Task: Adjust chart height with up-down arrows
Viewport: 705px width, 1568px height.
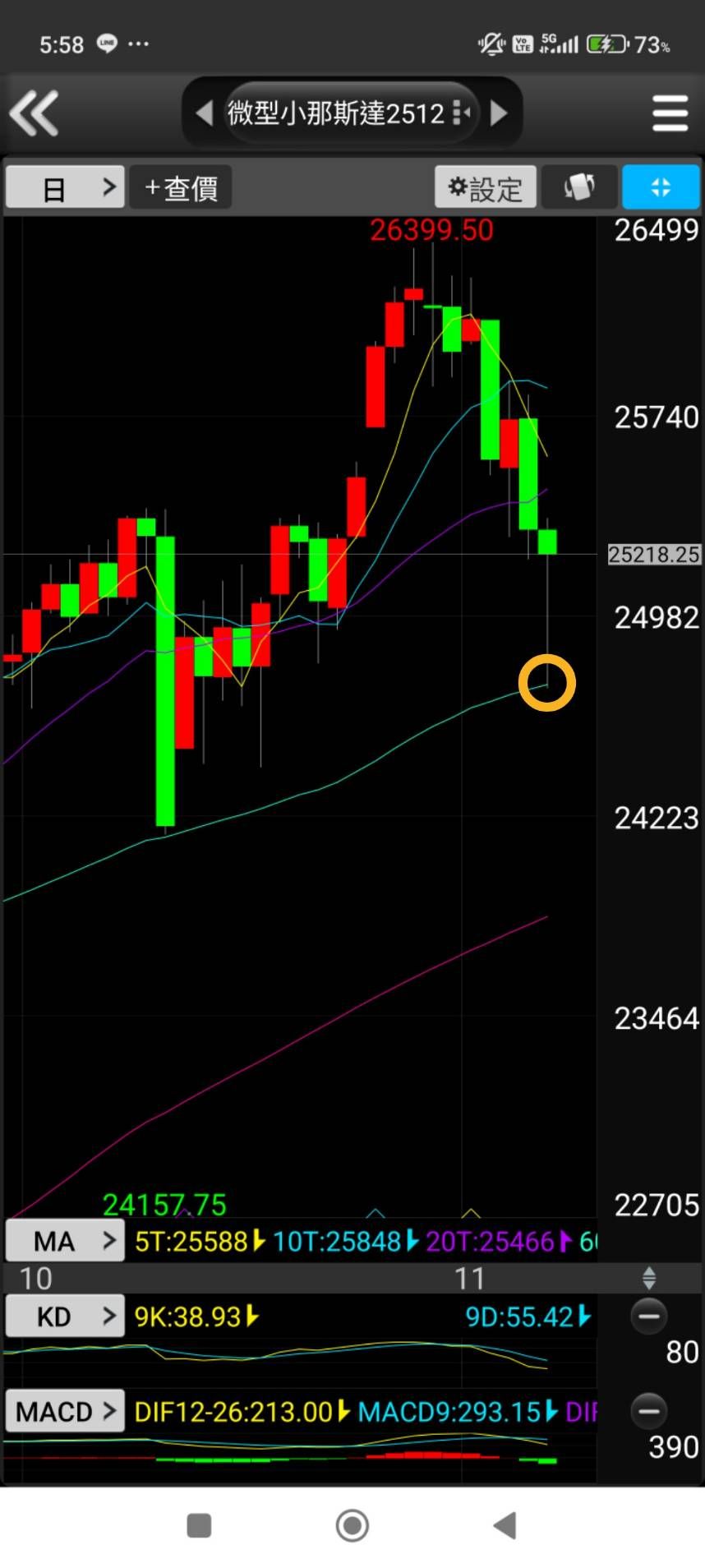Action: click(x=648, y=1278)
